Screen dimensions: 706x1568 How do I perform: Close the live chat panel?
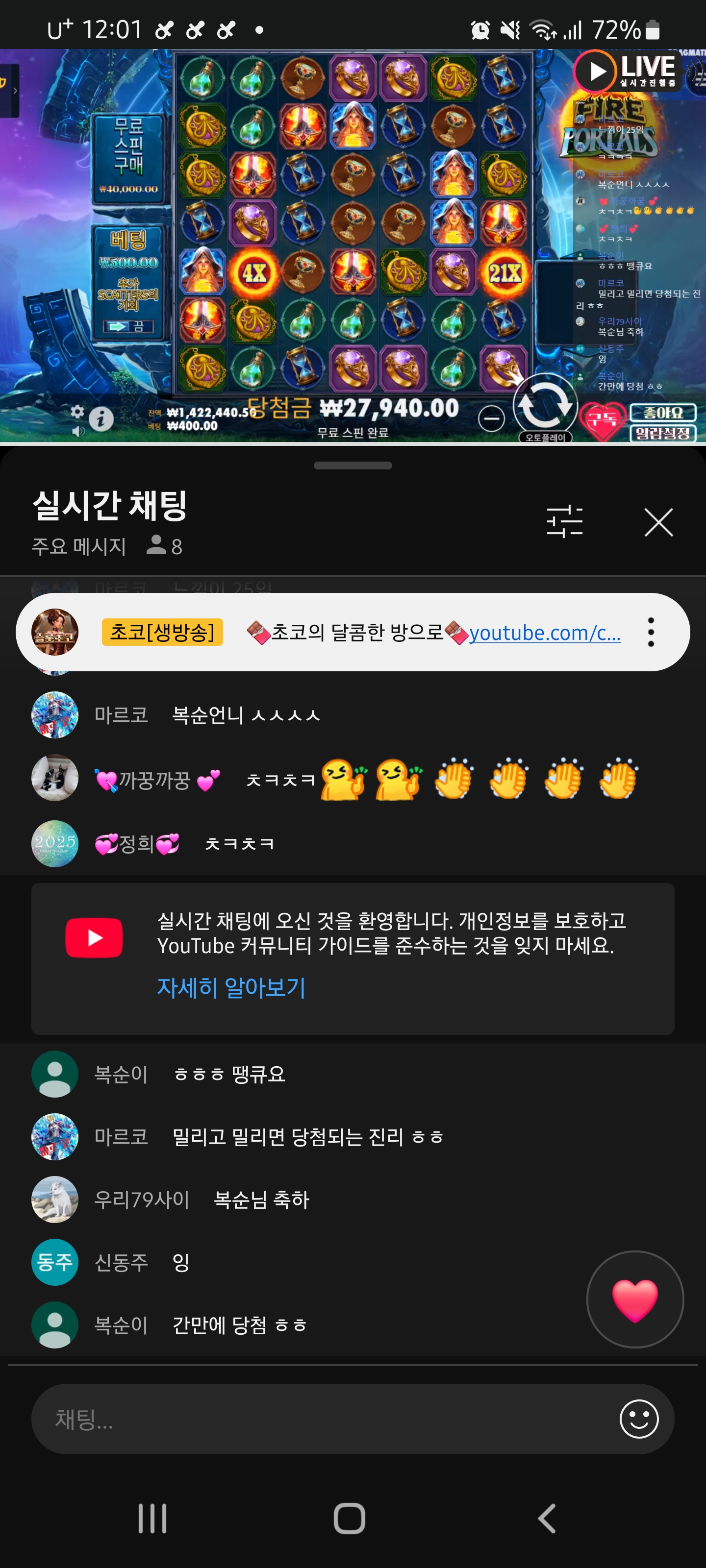(658, 522)
